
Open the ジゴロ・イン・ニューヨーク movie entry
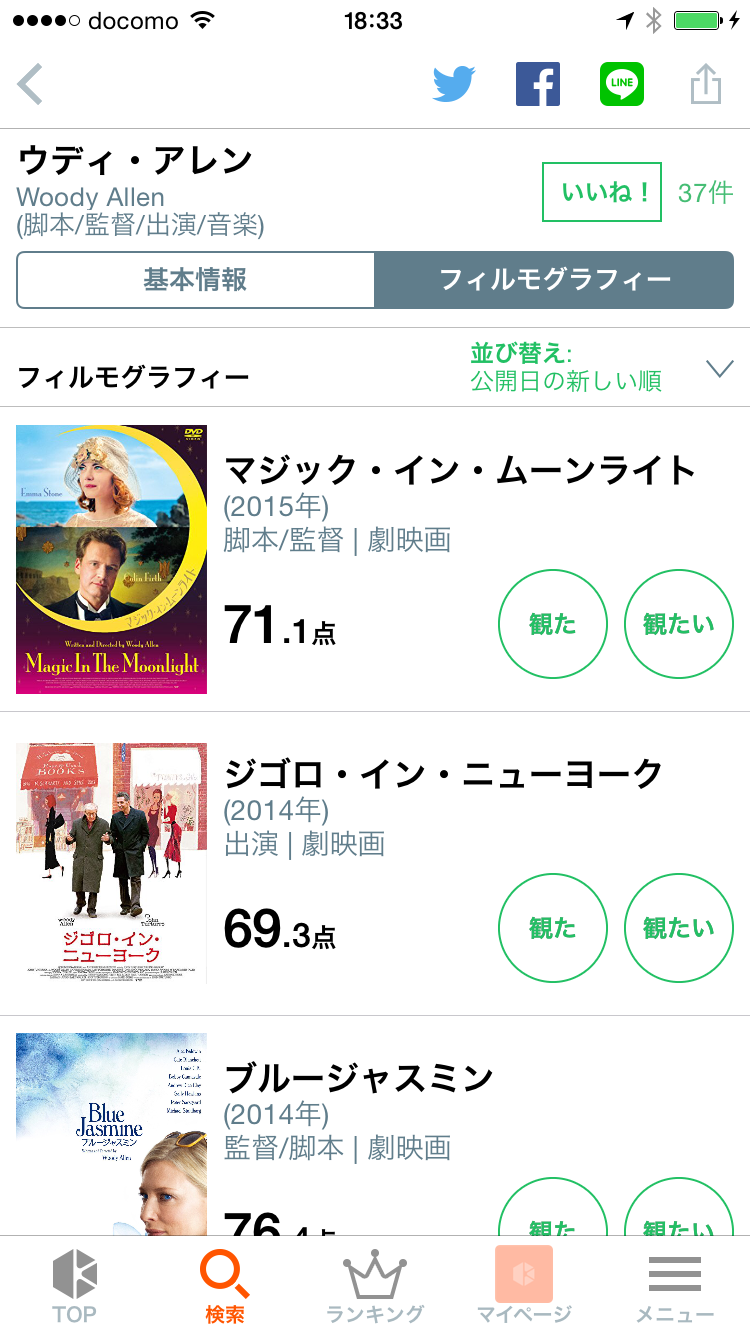tap(443, 774)
